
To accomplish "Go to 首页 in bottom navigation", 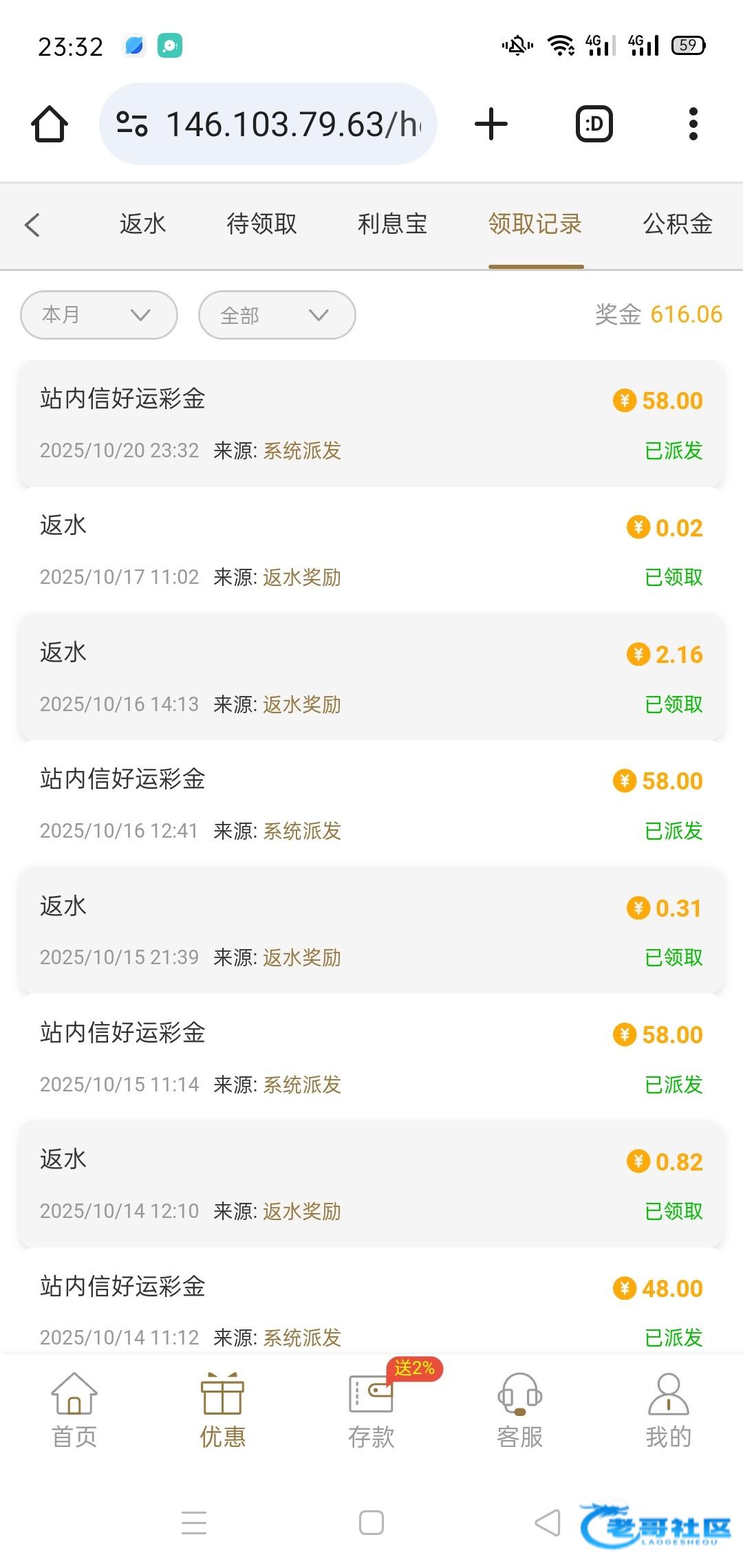I will coord(74,1410).
